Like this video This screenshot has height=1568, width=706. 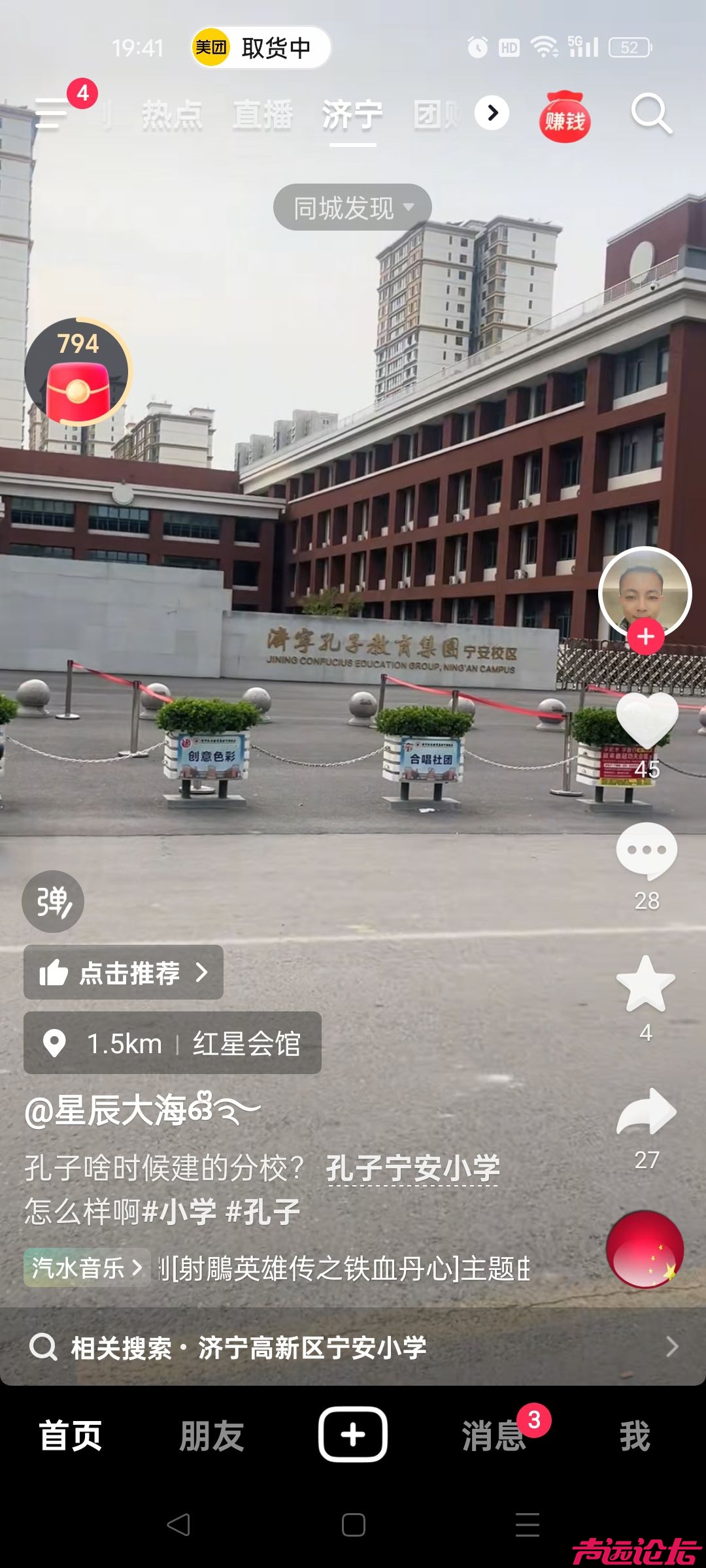coord(647,722)
